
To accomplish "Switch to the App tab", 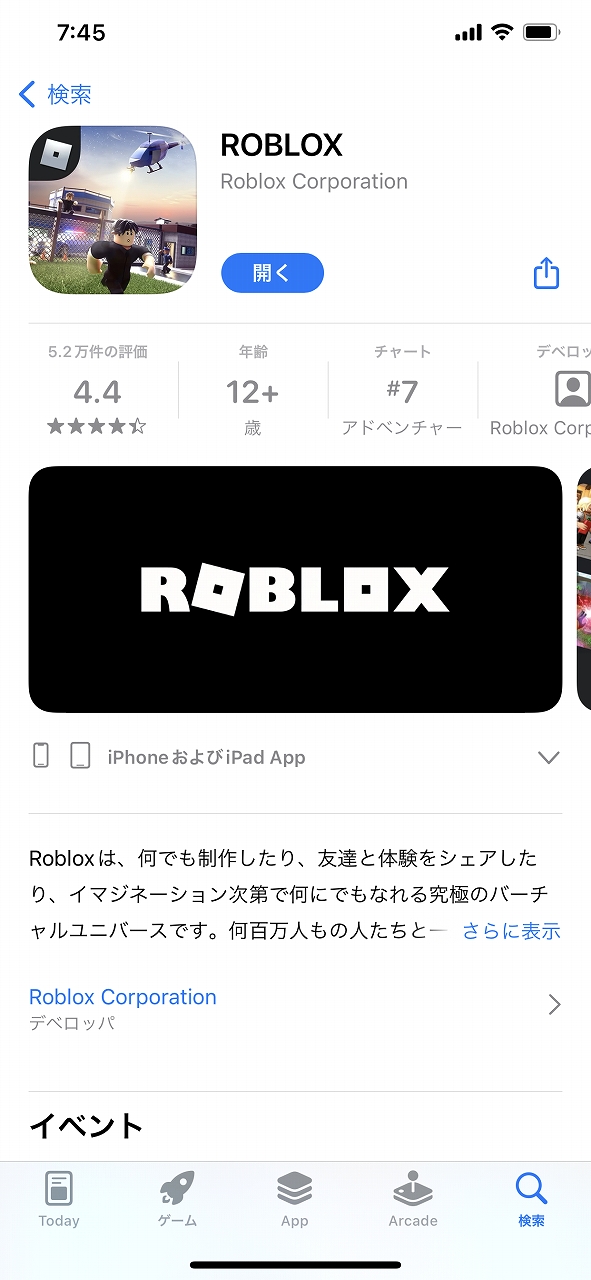I will click(x=295, y=1199).
